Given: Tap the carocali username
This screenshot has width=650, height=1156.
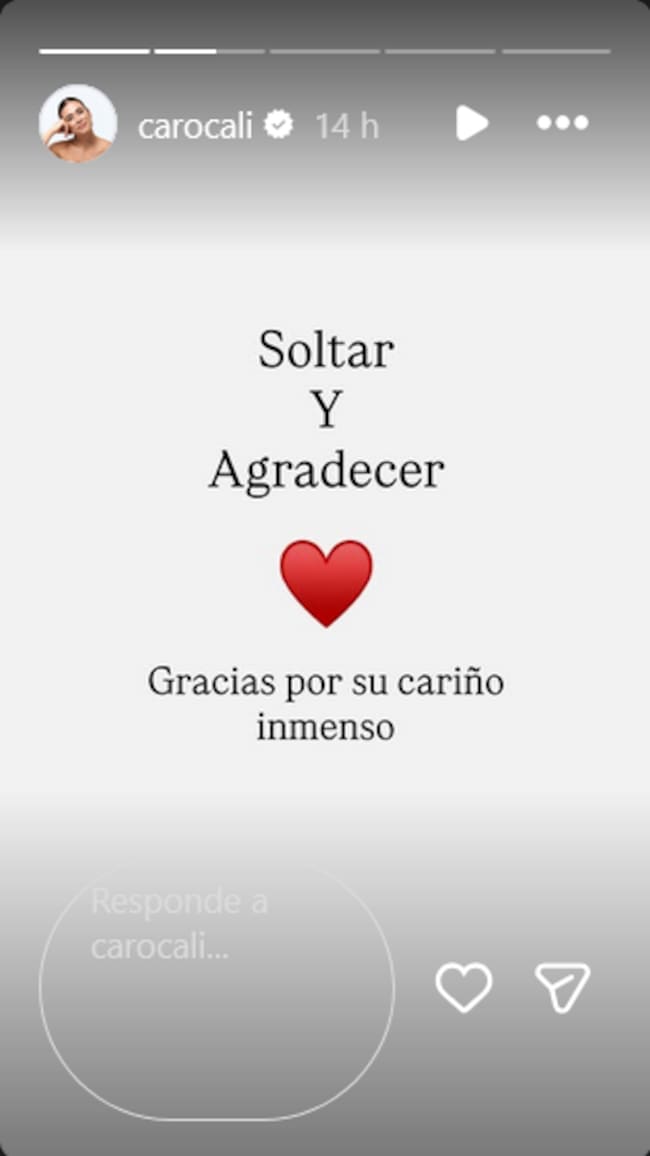Looking at the screenshot, I should point(195,126).
